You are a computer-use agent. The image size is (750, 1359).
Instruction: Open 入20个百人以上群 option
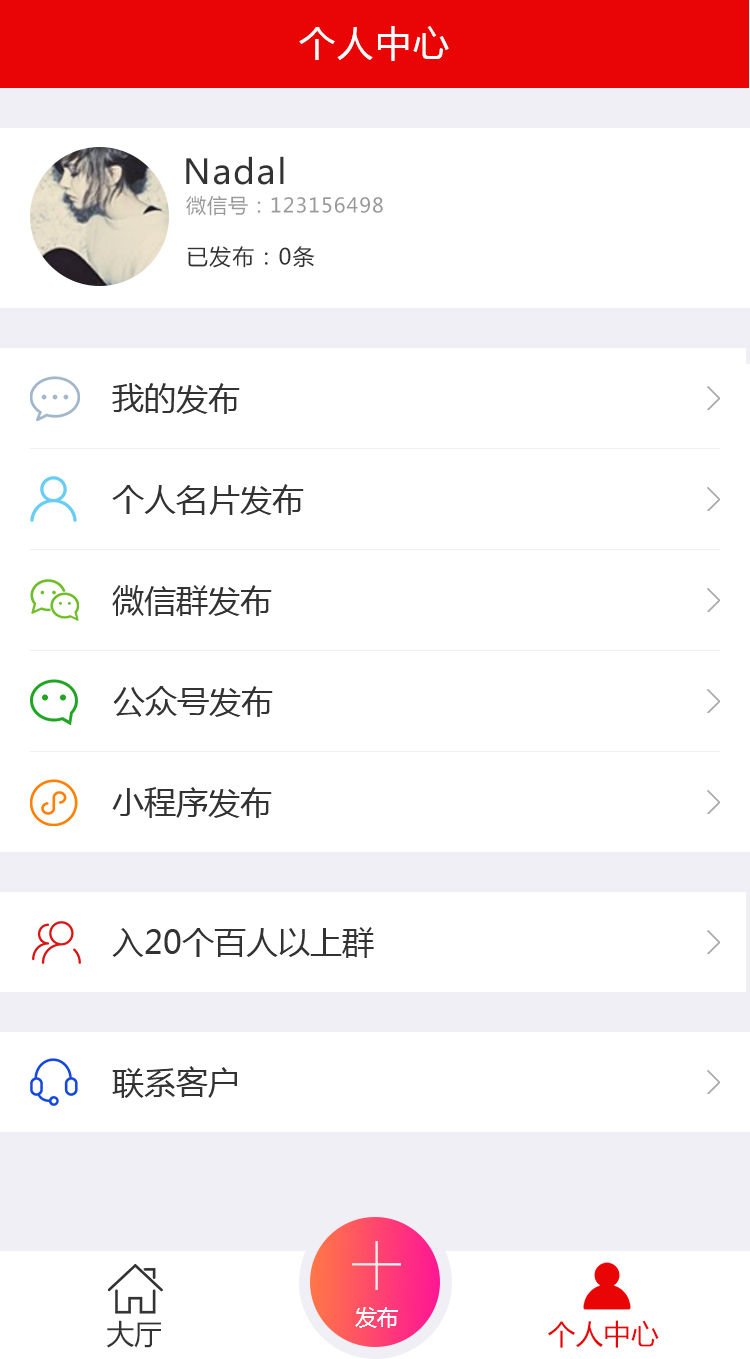(375, 942)
